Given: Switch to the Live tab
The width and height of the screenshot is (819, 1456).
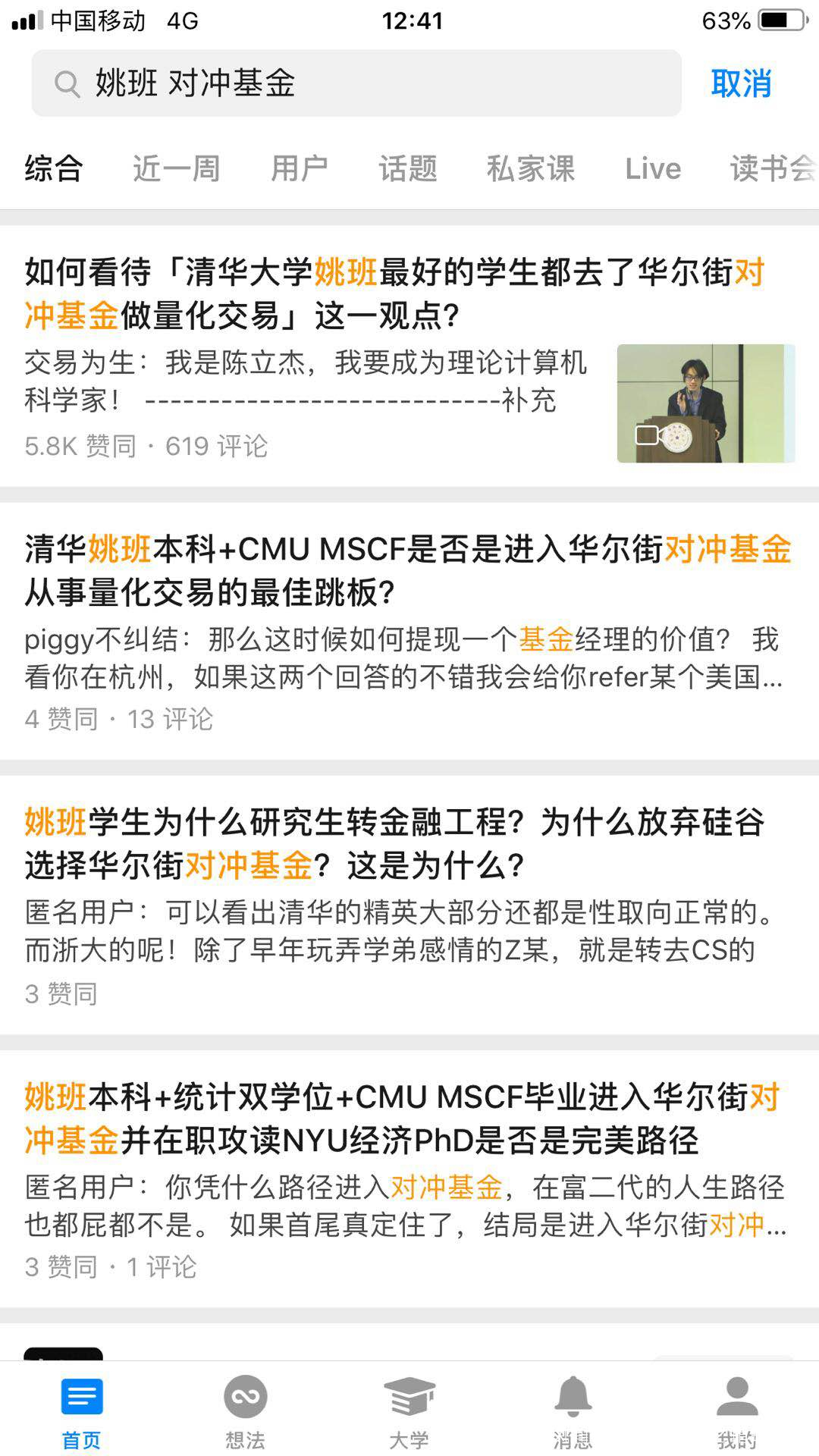Looking at the screenshot, I should click(653, 168).
